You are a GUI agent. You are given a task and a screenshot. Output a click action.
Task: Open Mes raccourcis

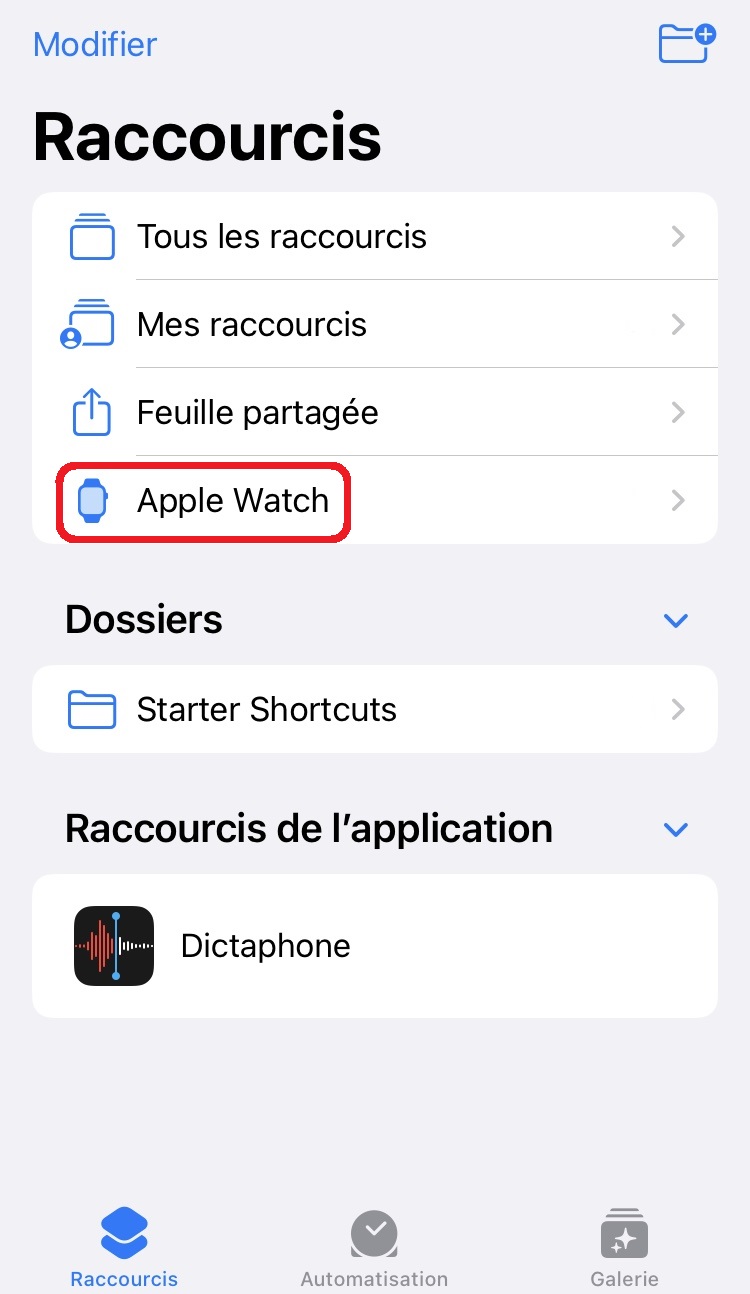375,325
